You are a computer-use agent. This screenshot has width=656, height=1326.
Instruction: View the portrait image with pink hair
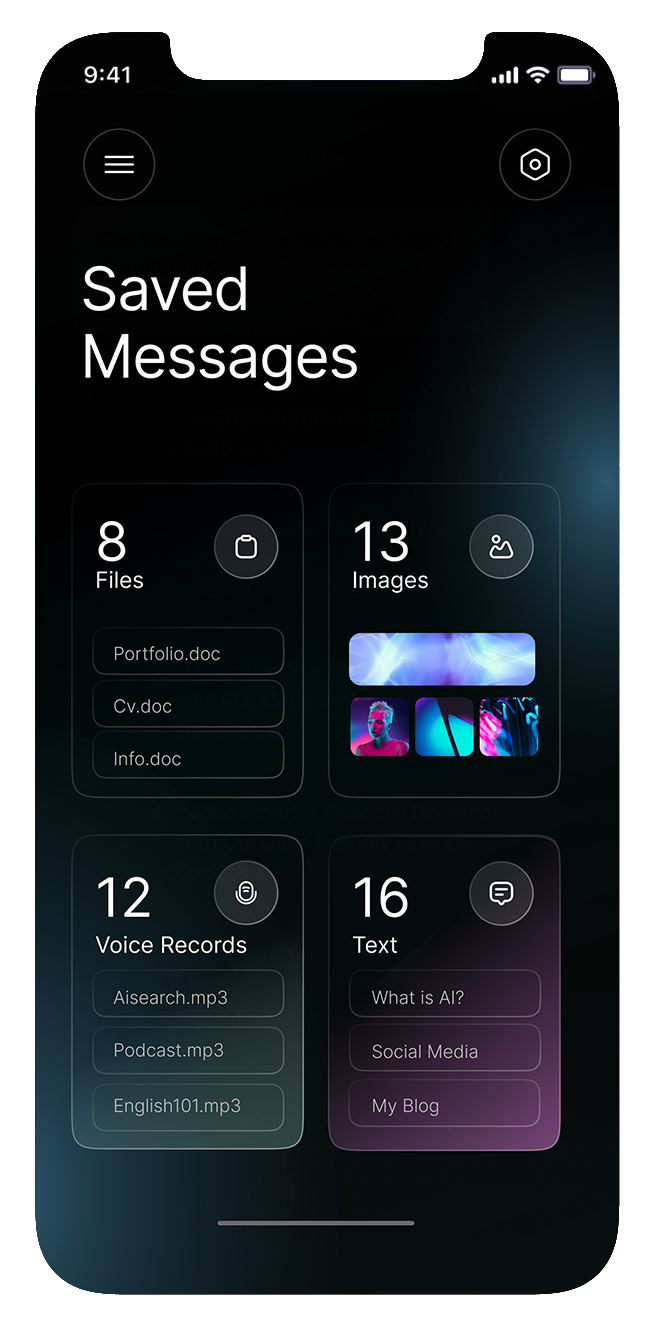[380, 727]
